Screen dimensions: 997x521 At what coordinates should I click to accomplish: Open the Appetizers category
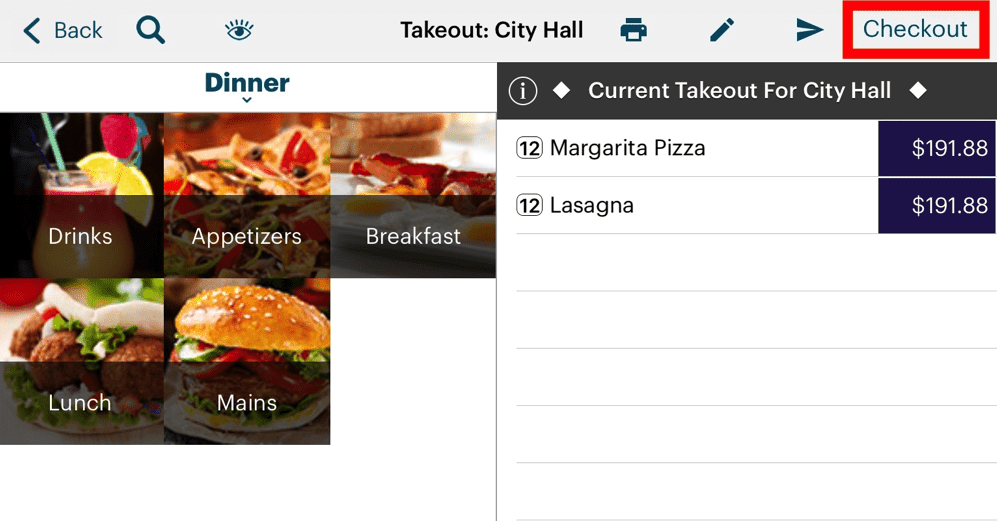(x=247, y=196)
